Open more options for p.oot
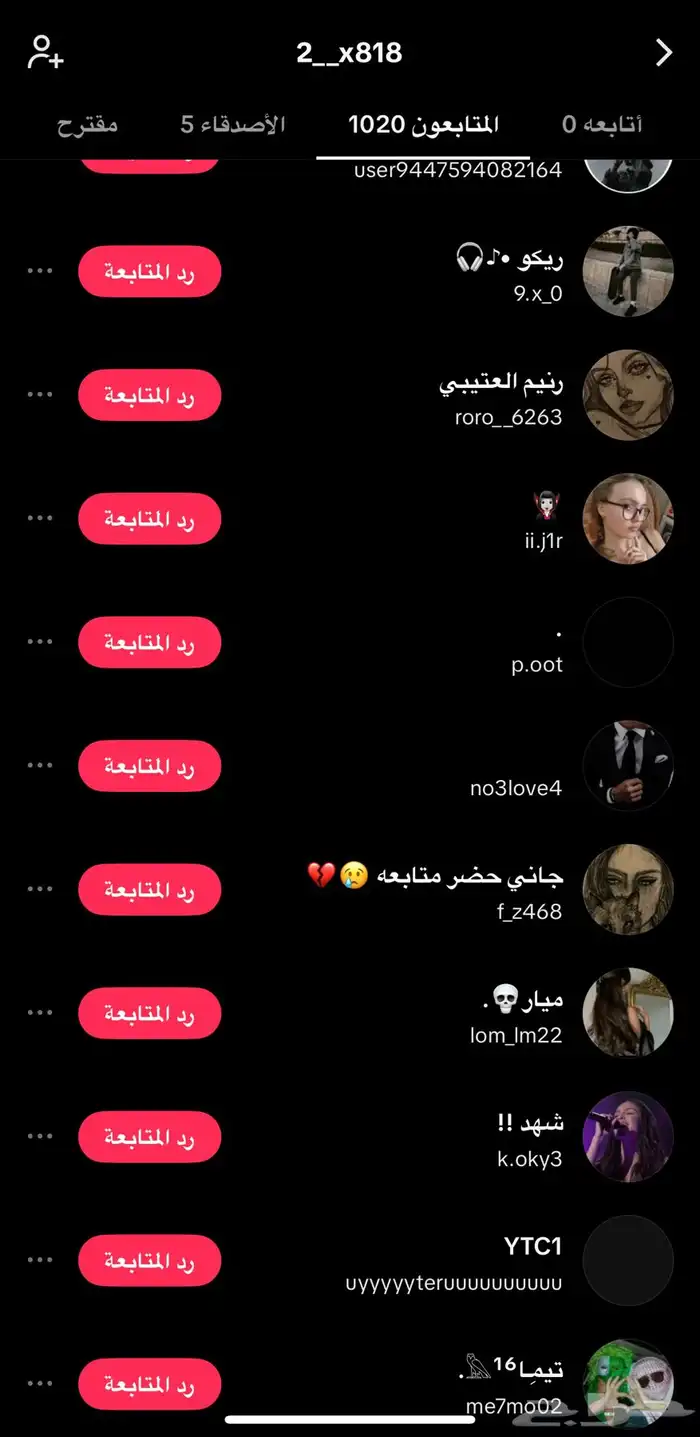This screenshot has width=700, height=1437. point(40,642)
